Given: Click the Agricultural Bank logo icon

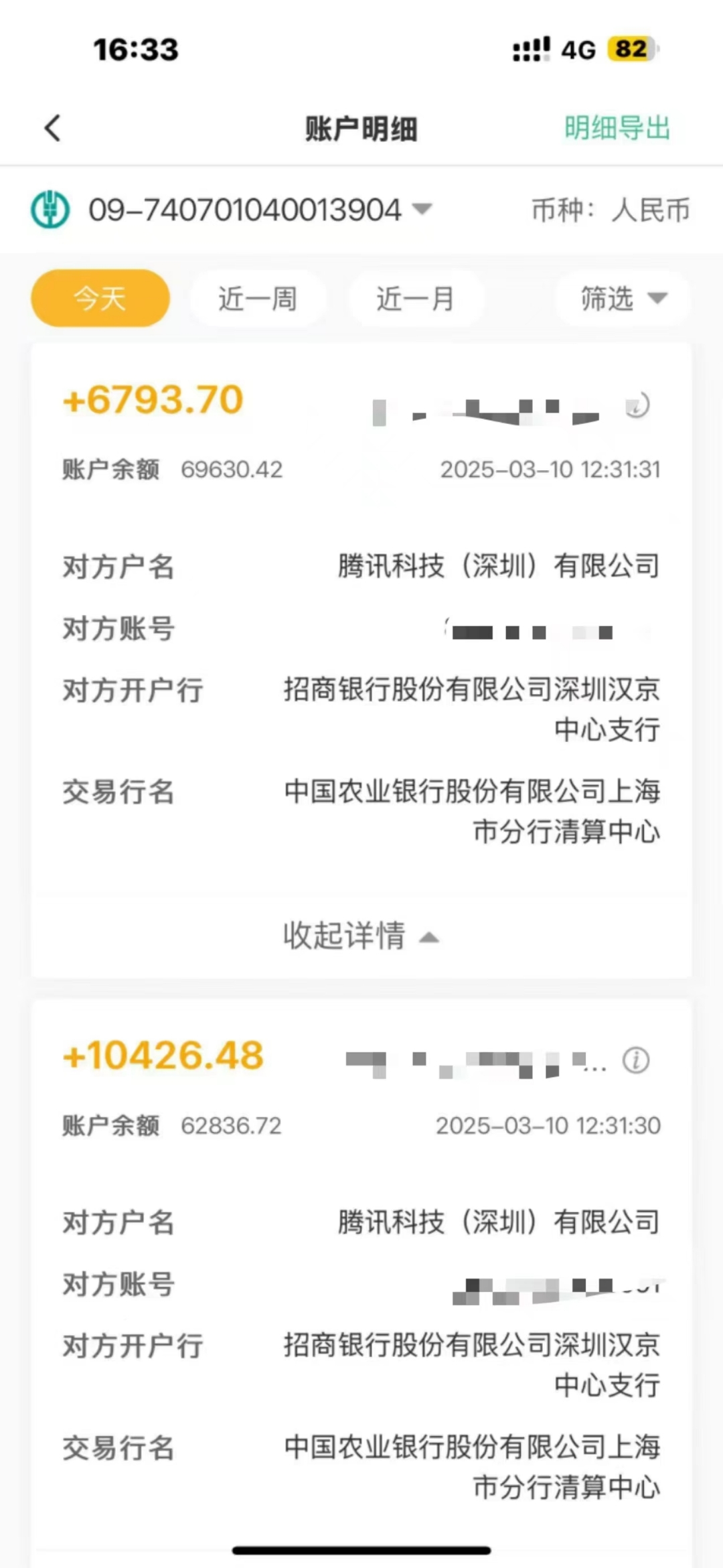Looking at the screenshot, I should coord(50,209).
